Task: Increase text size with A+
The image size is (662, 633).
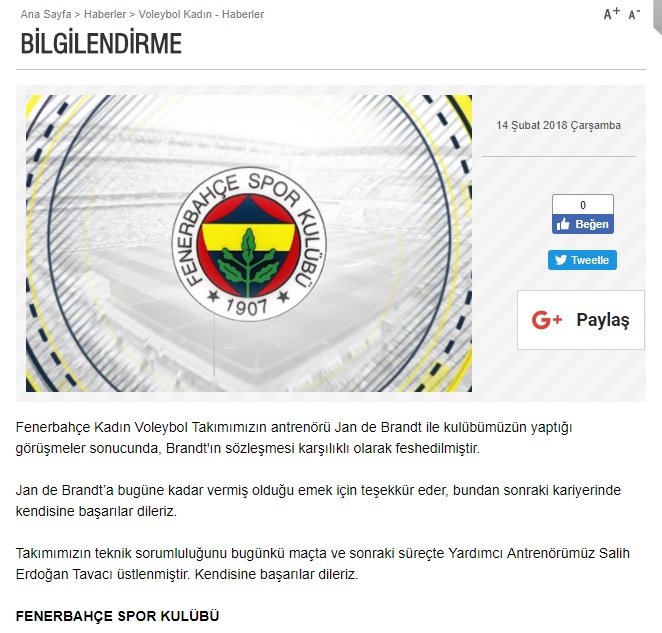Action: pyautogui.click(x=611, y=14)
